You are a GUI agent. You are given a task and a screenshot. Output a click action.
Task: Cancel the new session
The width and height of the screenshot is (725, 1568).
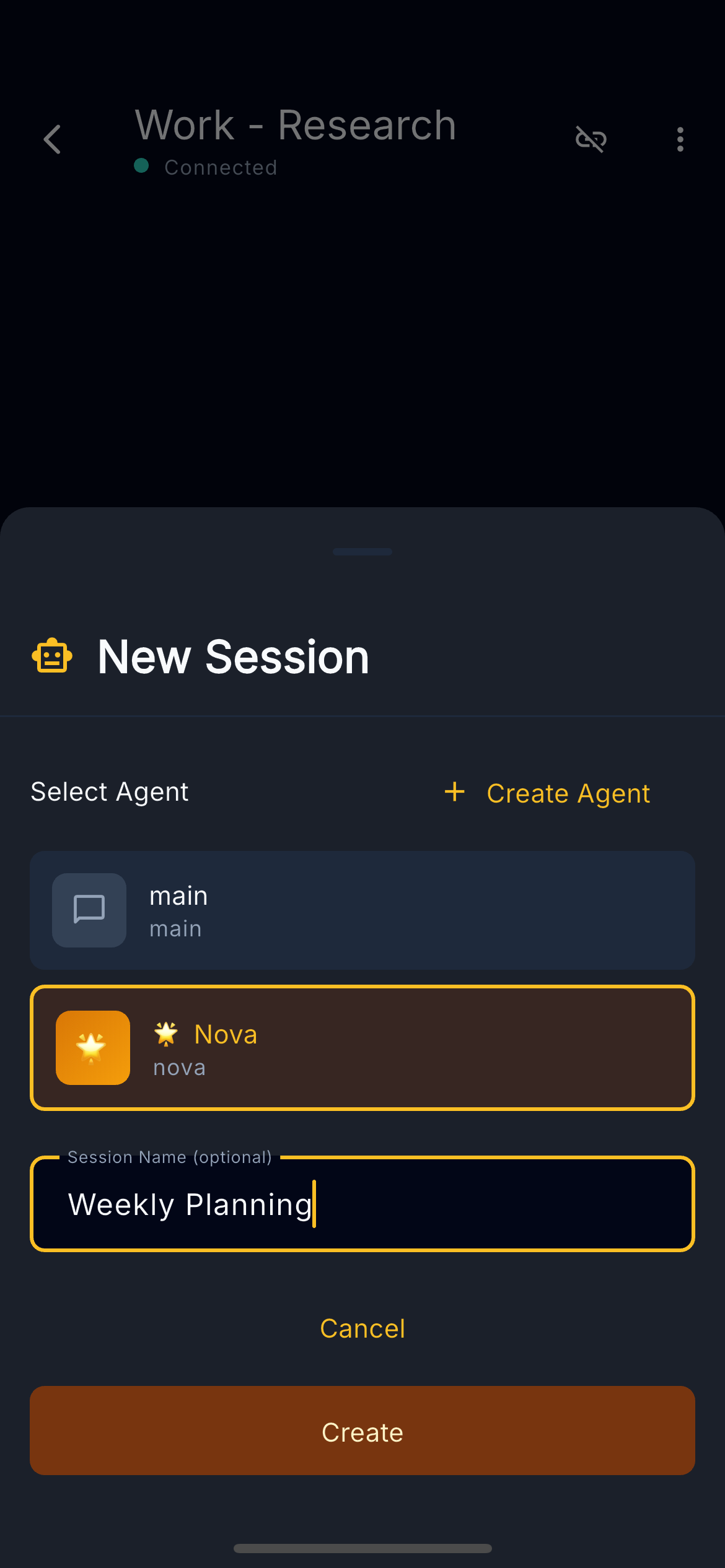pyautogui.click(x=362, y=1329)
